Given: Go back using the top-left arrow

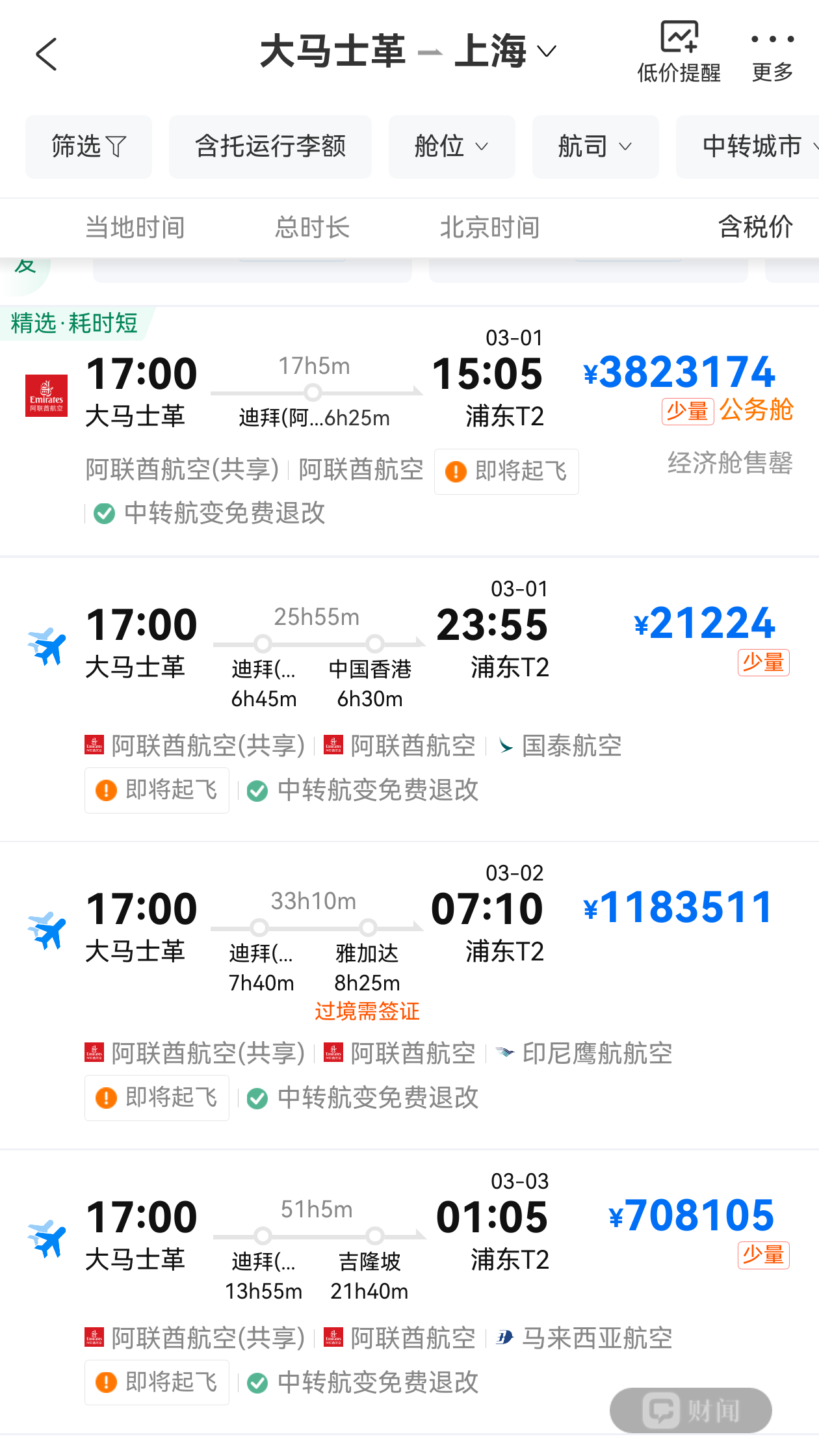Looking at the screenshot, I should [x=47, y=53].
